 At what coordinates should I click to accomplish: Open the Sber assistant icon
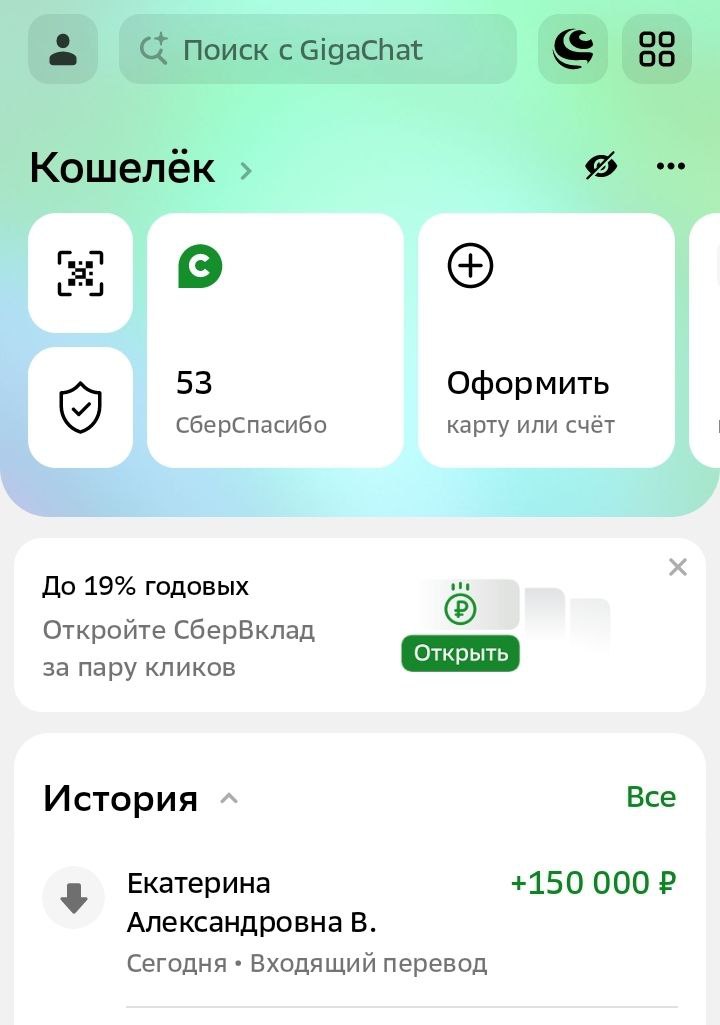click(573, 49)
